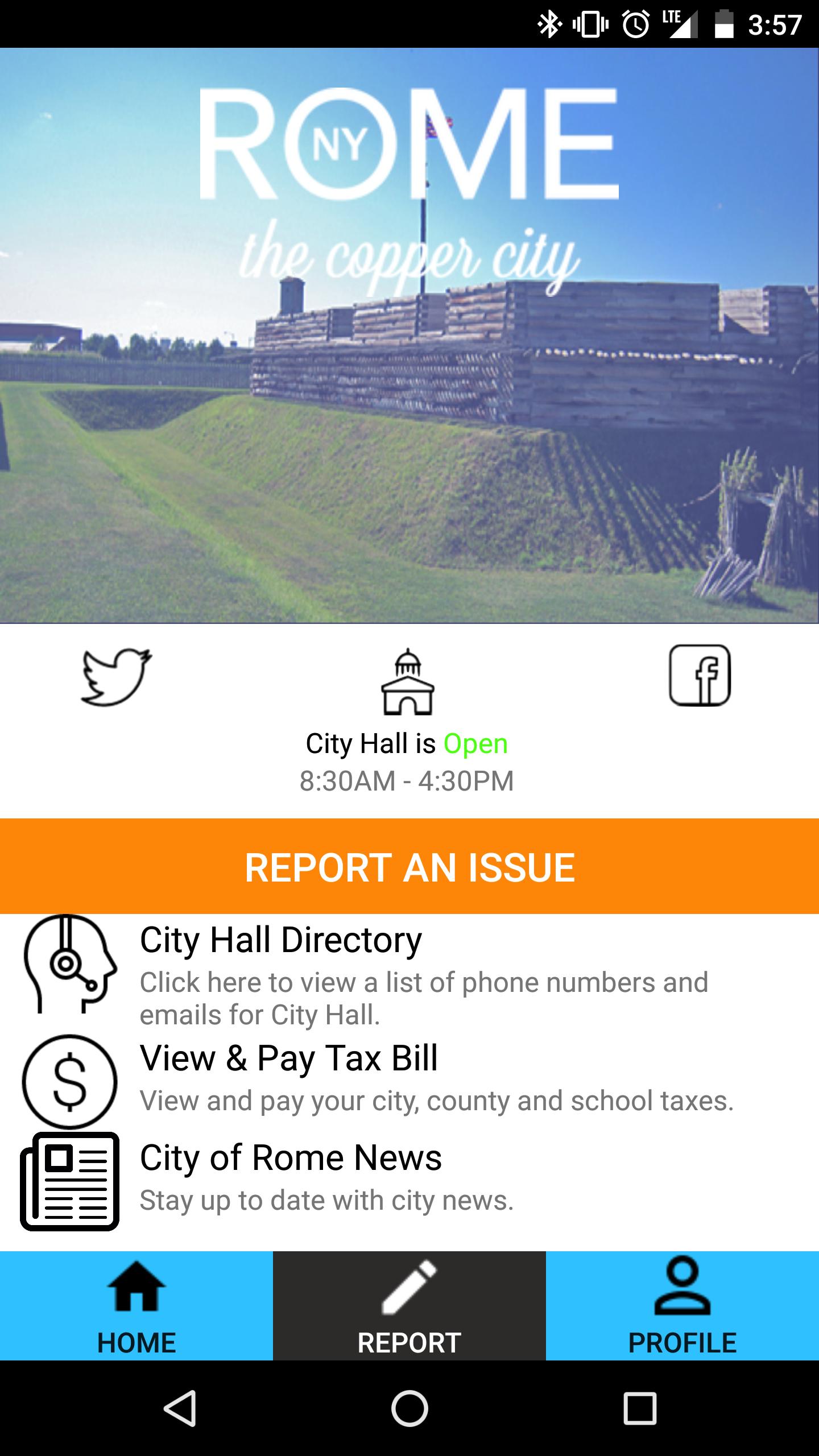Open the city's Facebook page
The height and width of the screenshot is (1456, 819).
(x=700, y=675)
